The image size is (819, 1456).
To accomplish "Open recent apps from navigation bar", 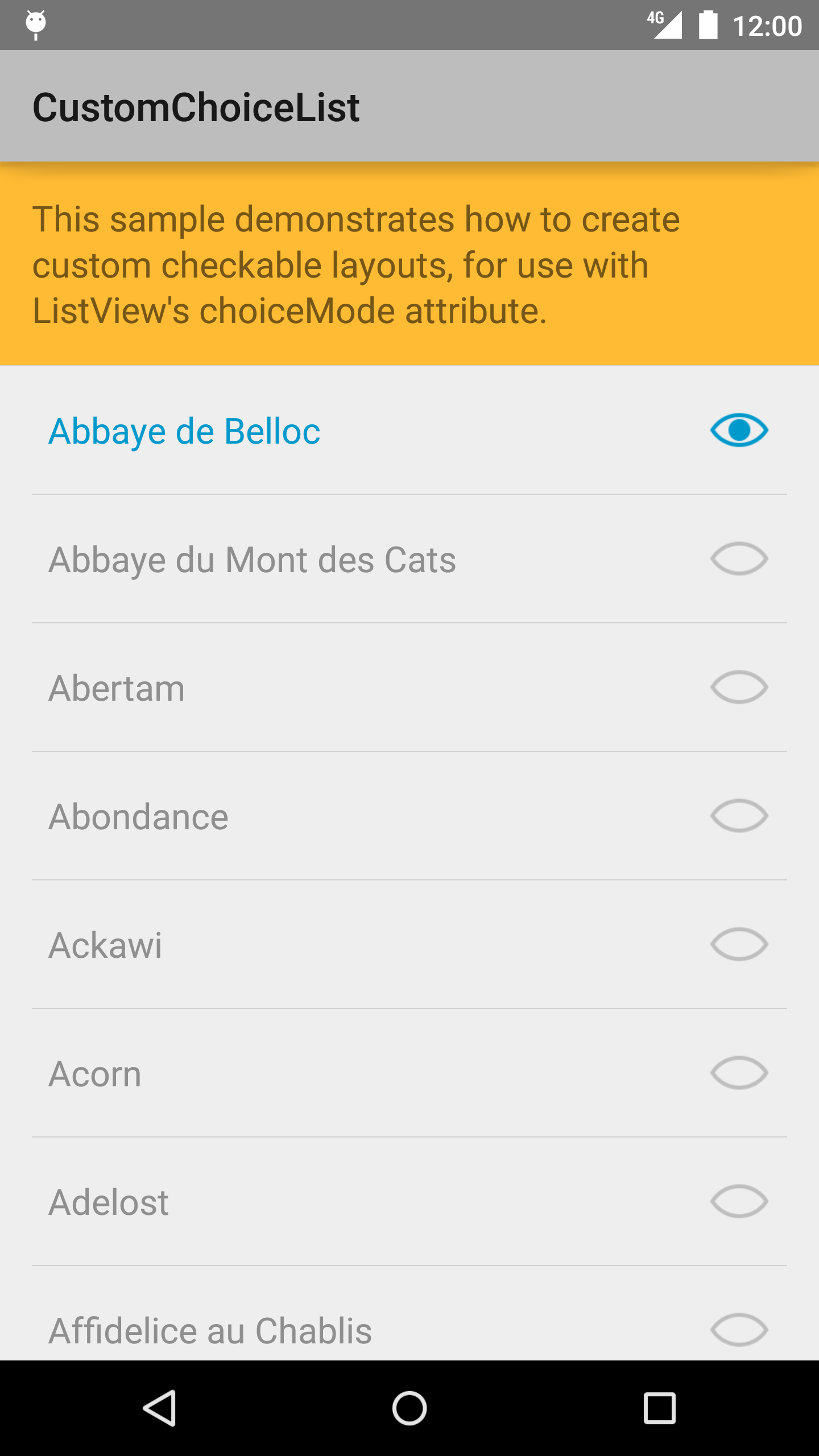I will coord(659,1408).
